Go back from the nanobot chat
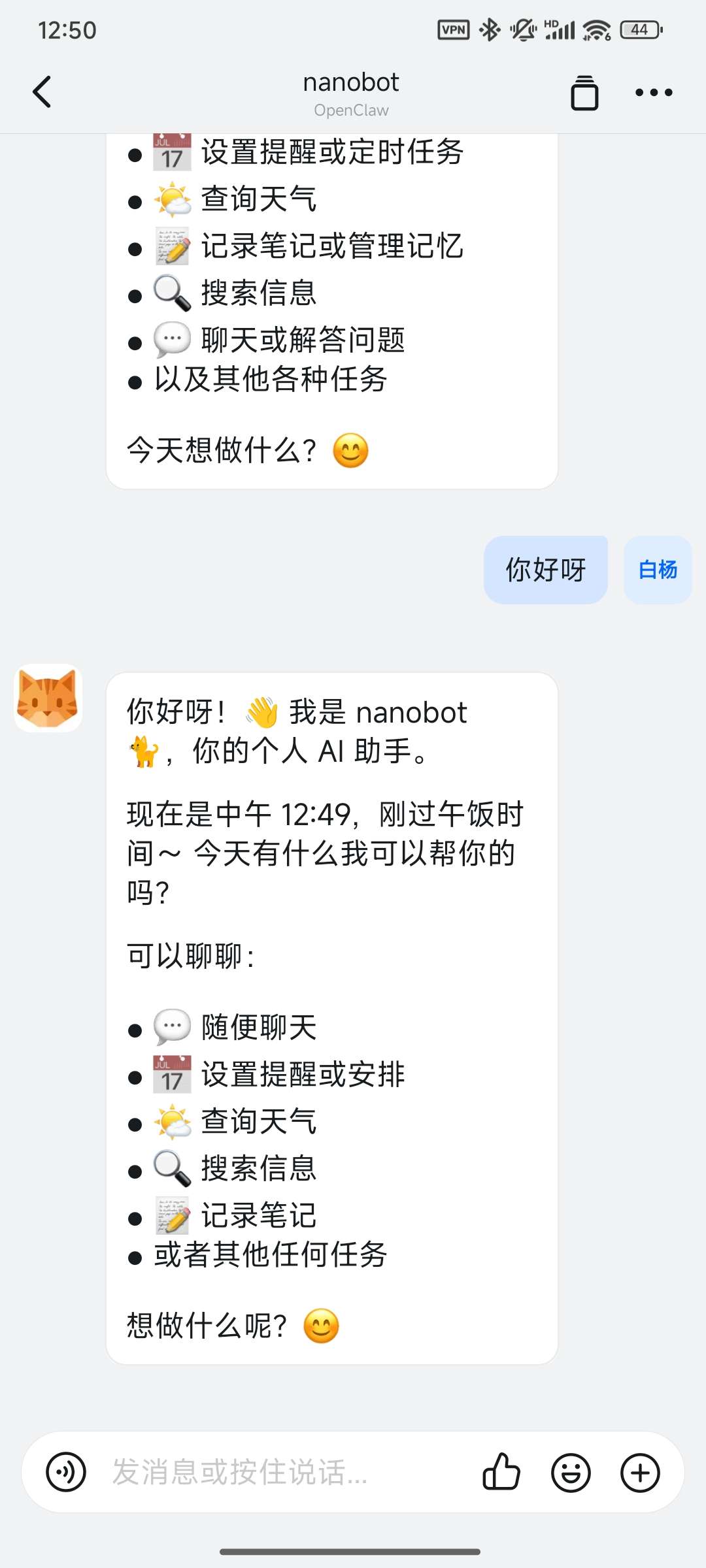The image size is (706, 1568). coord(42,92)
